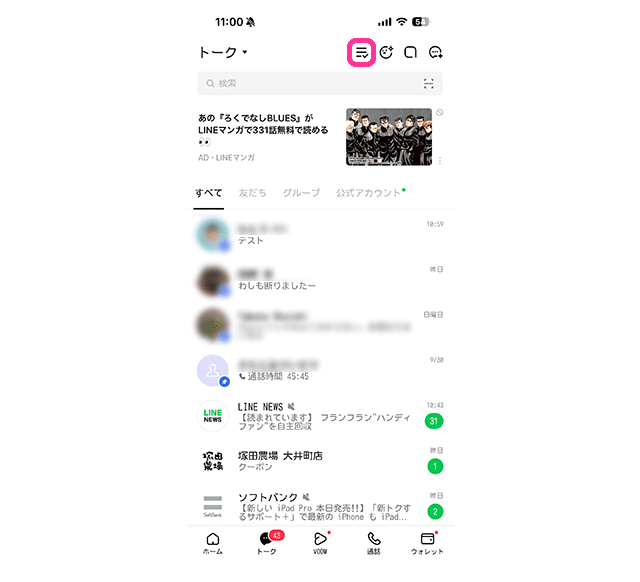Switch to the 通話 tab
640x582 pixels.
tap(373, 544)
